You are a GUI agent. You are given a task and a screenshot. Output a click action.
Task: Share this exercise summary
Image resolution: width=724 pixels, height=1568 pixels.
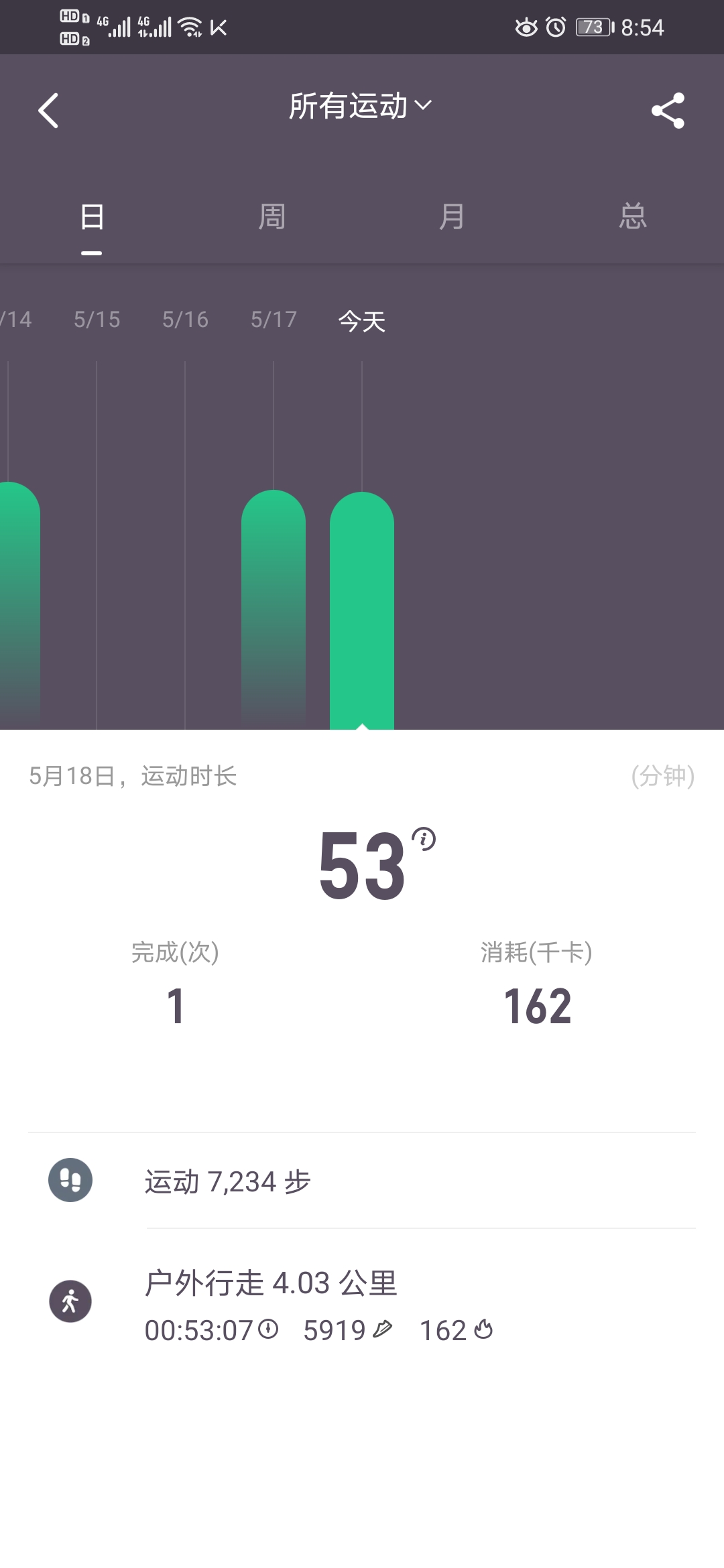click(668, 111)
